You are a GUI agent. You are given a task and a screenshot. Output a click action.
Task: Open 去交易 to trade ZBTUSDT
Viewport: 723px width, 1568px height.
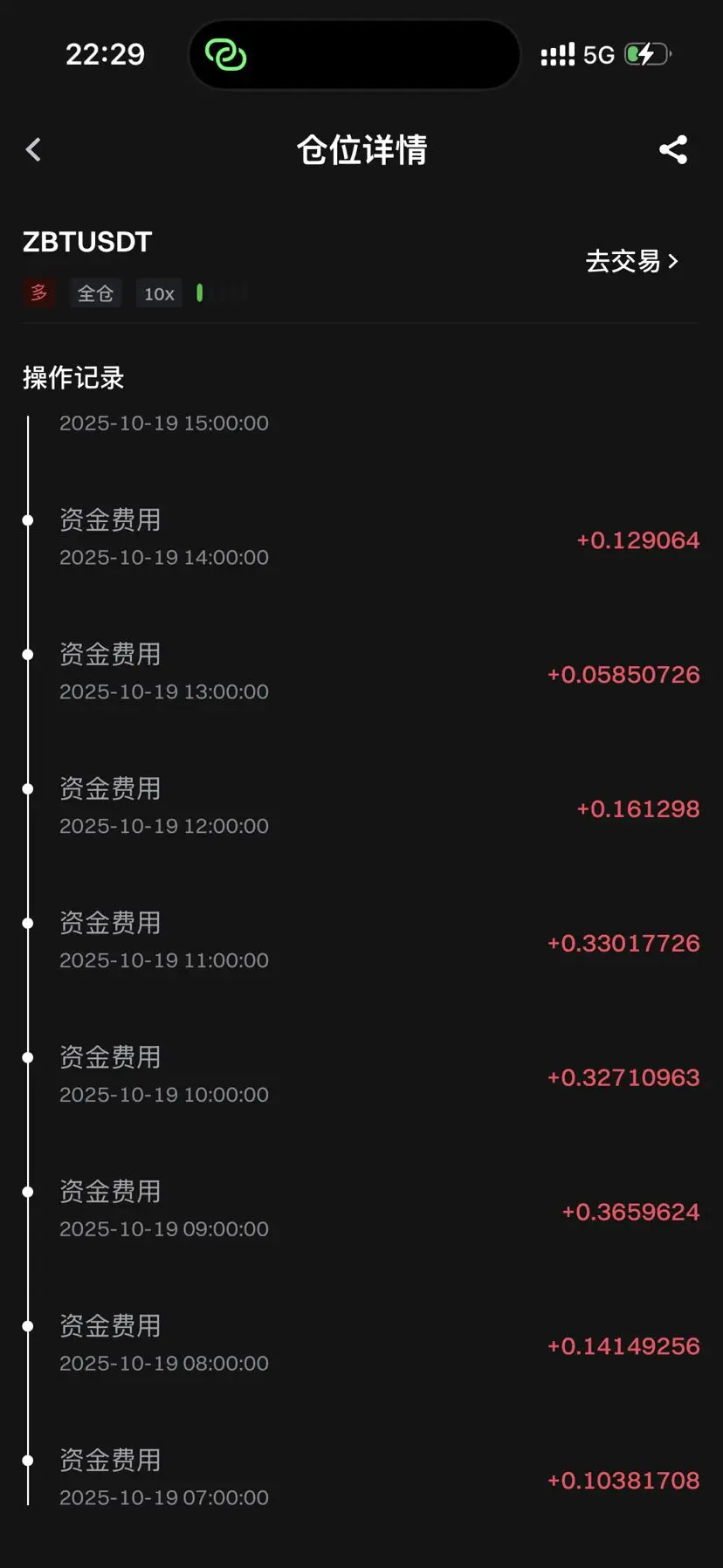tap(631, 261)
